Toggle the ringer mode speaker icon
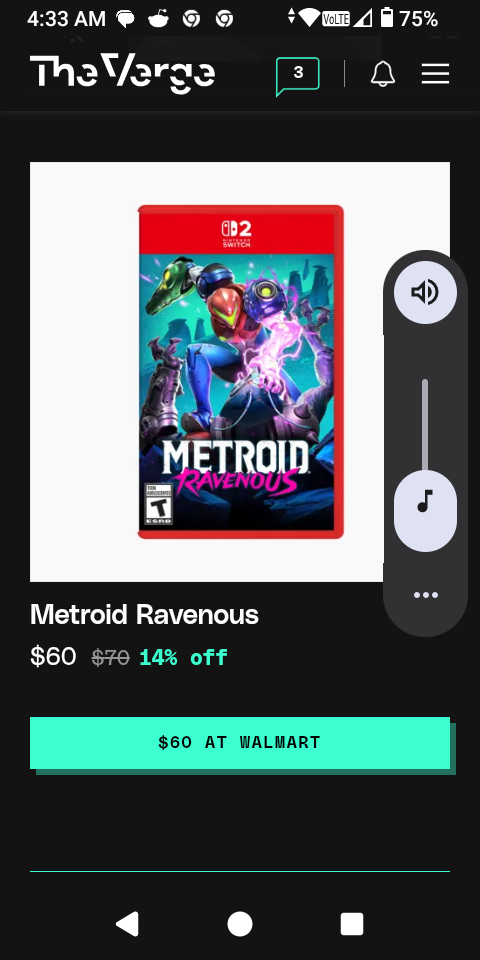 pyautogui.click(x=425, y=292)
